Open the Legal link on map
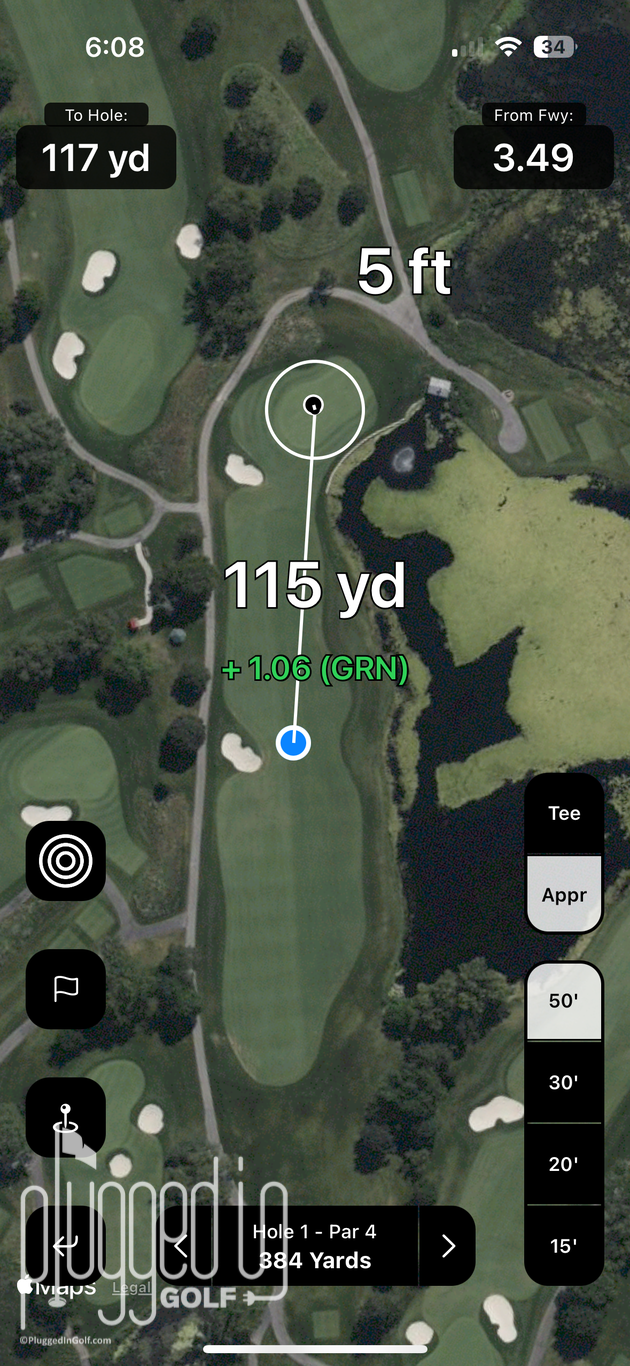Image resolution: width=630 pixels, height=1366 pixels. [x=131, y=1287]
